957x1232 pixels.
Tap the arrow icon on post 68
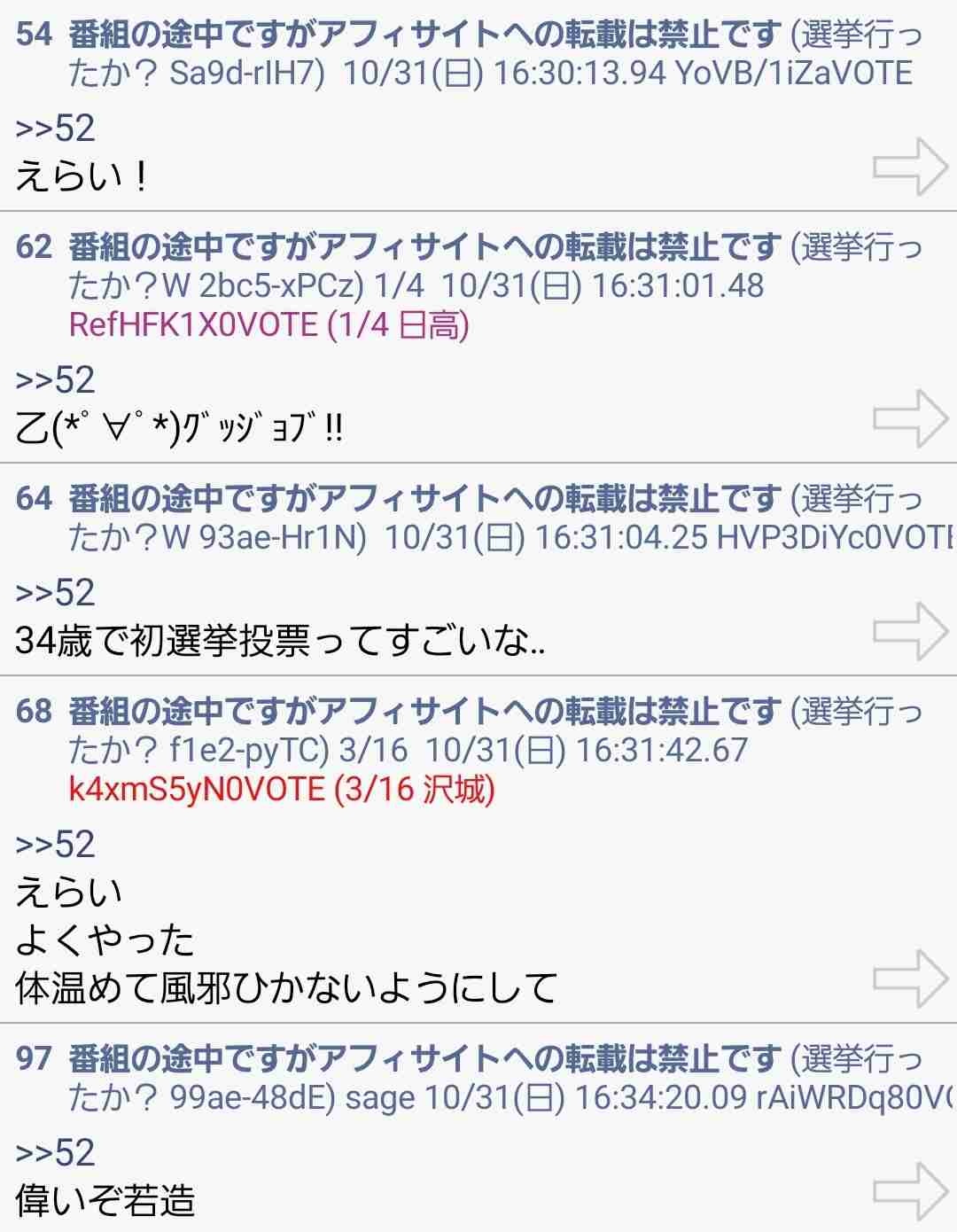pos(910,979)
